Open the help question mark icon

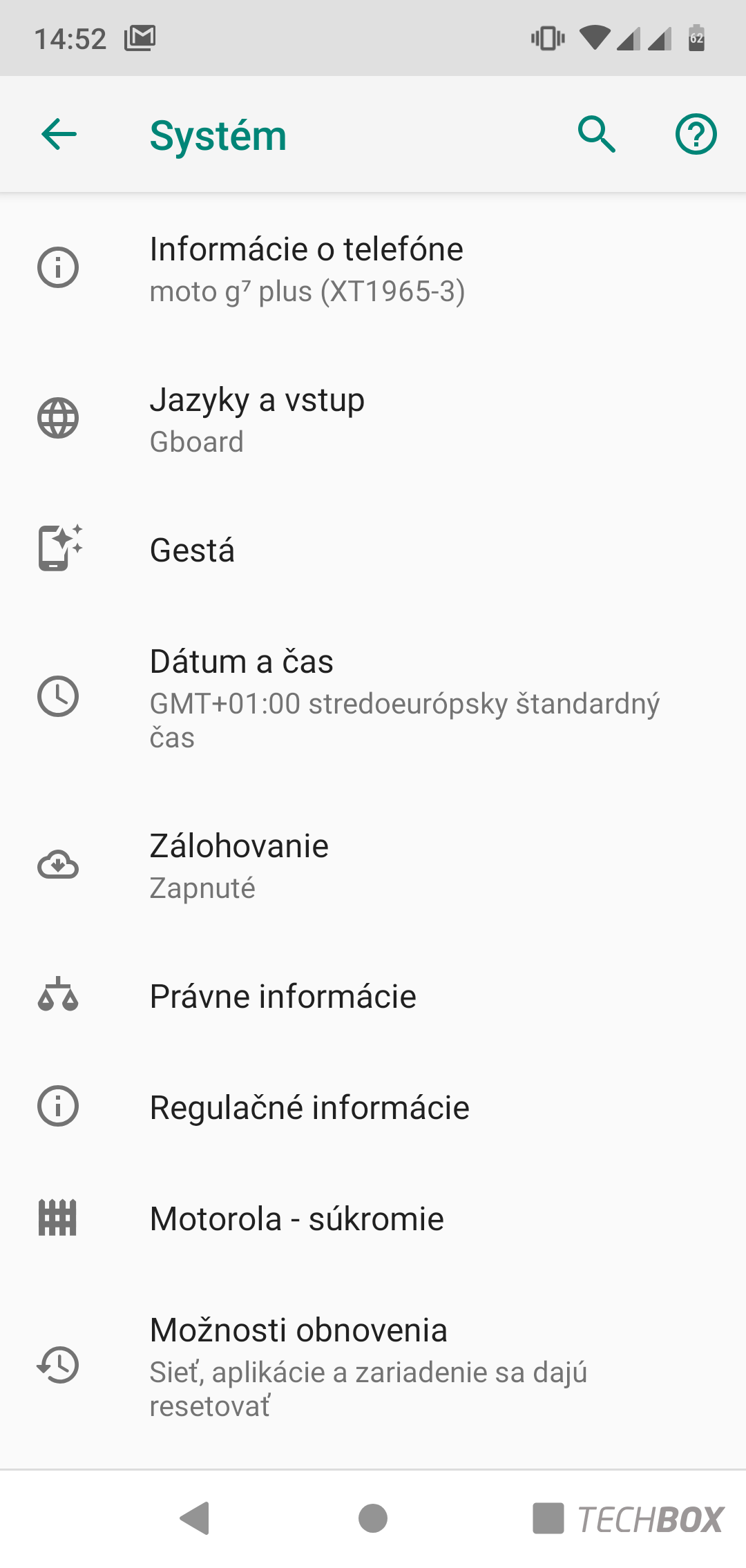696,134
